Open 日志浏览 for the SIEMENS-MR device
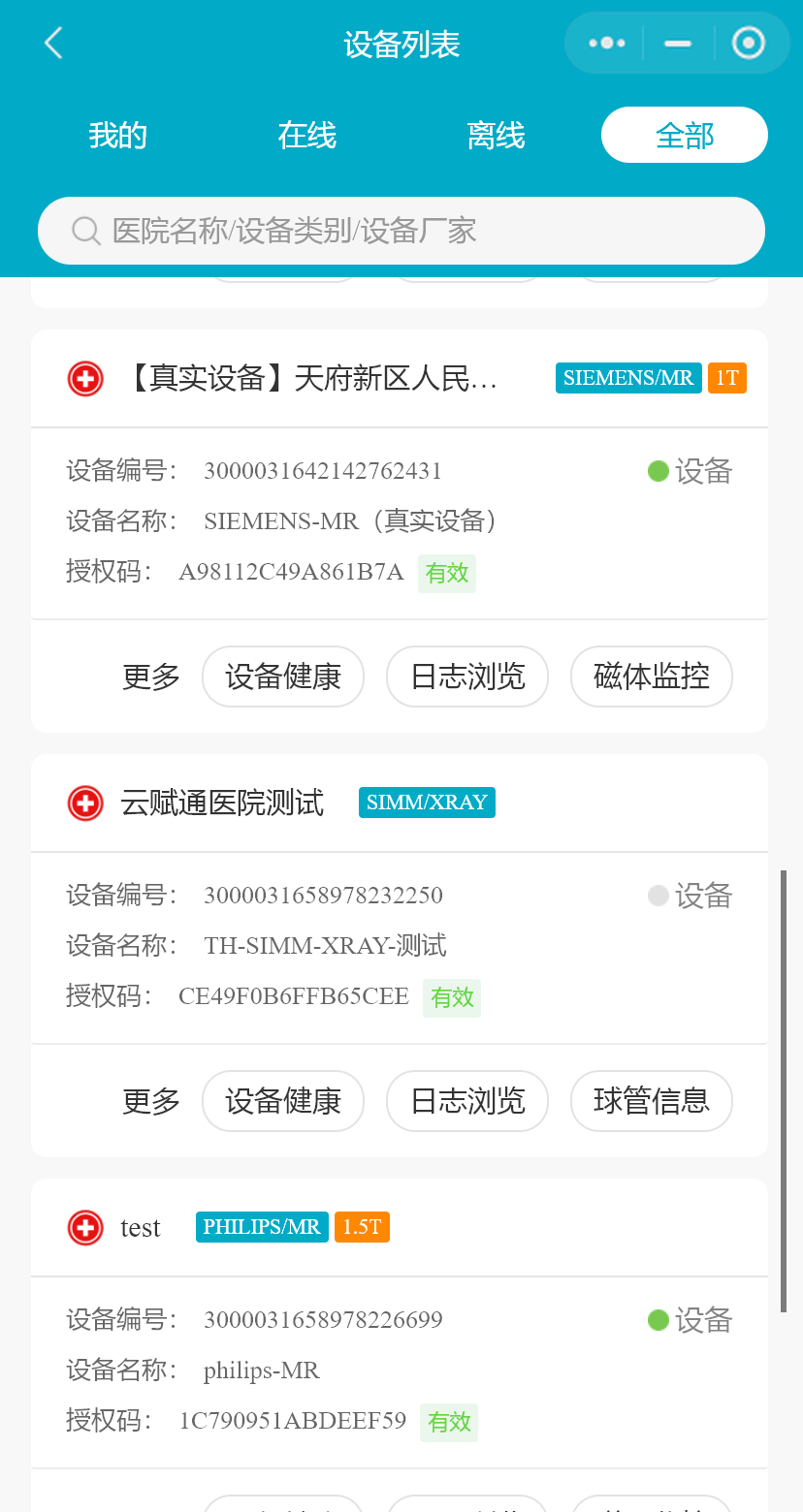803x1512 pixels. [x=467, y=677]
